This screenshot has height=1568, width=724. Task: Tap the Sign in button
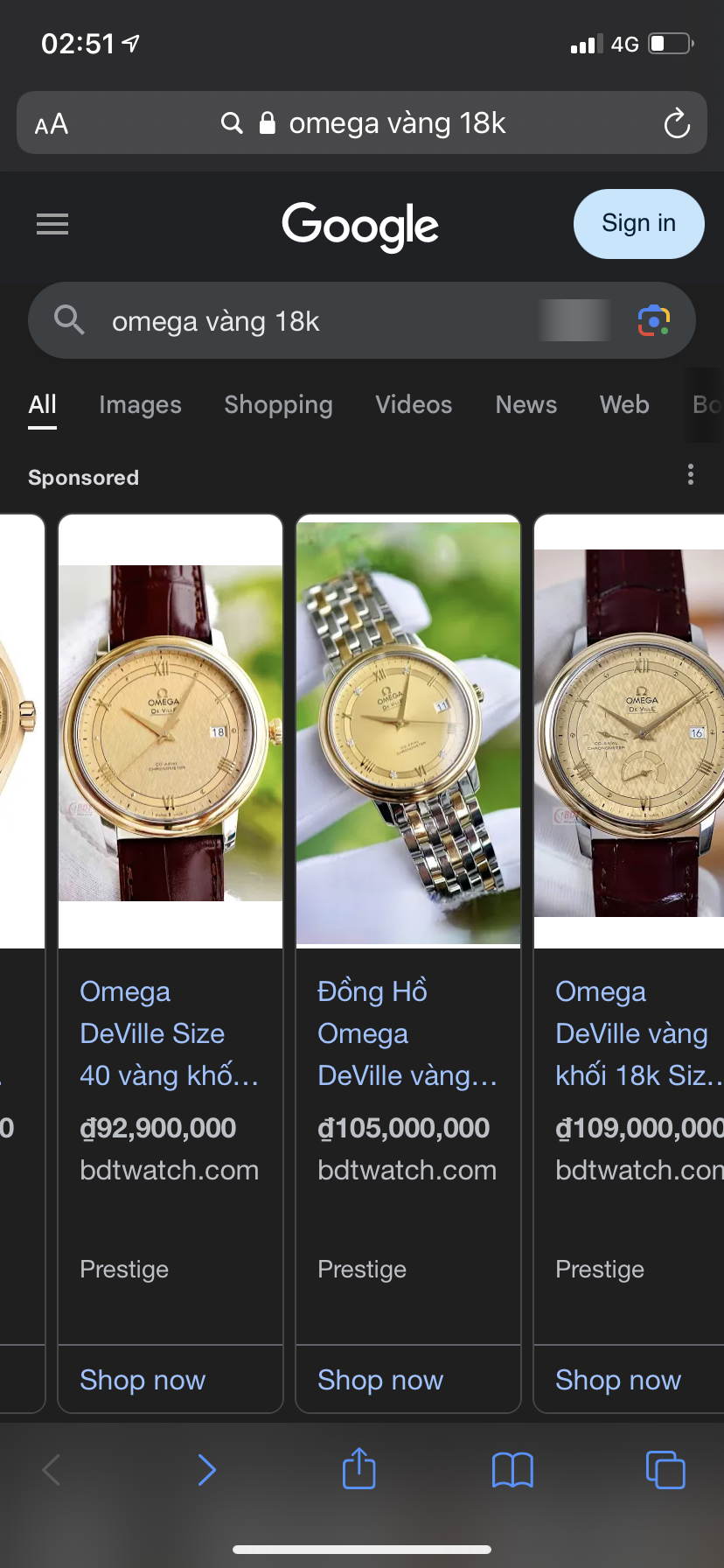coord(638,224)
